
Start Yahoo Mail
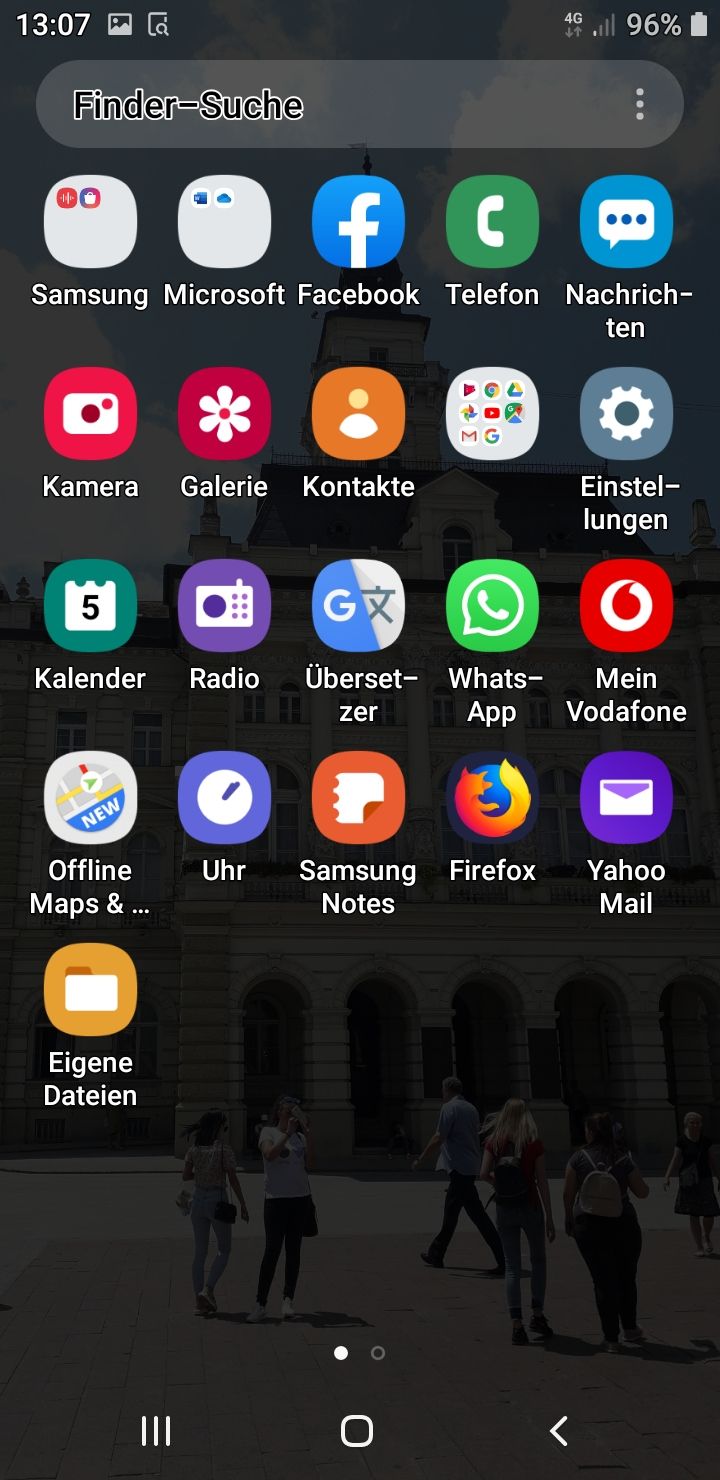point(626,797)
